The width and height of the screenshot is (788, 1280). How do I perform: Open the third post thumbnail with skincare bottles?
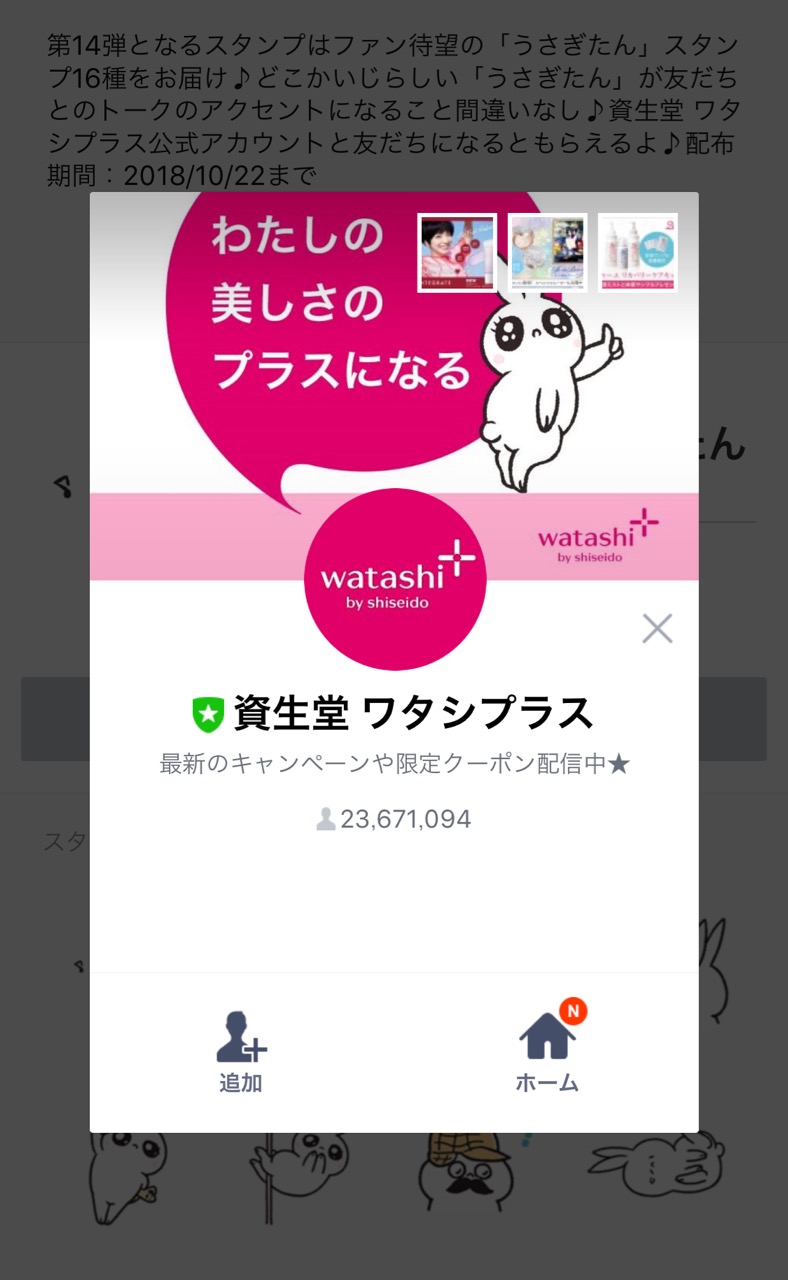(638, 252)
